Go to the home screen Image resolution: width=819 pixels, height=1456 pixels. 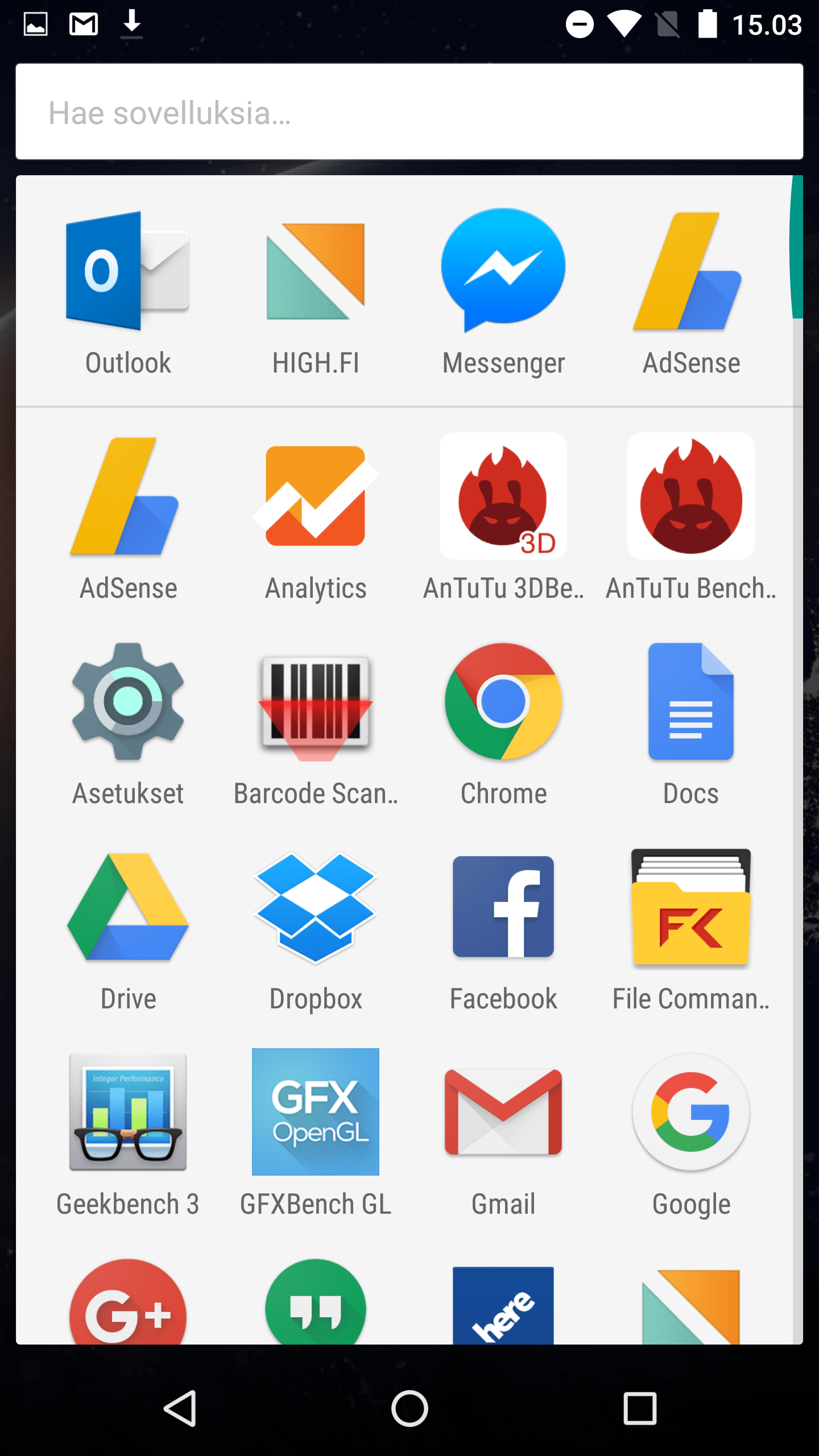pos(409,1409)
